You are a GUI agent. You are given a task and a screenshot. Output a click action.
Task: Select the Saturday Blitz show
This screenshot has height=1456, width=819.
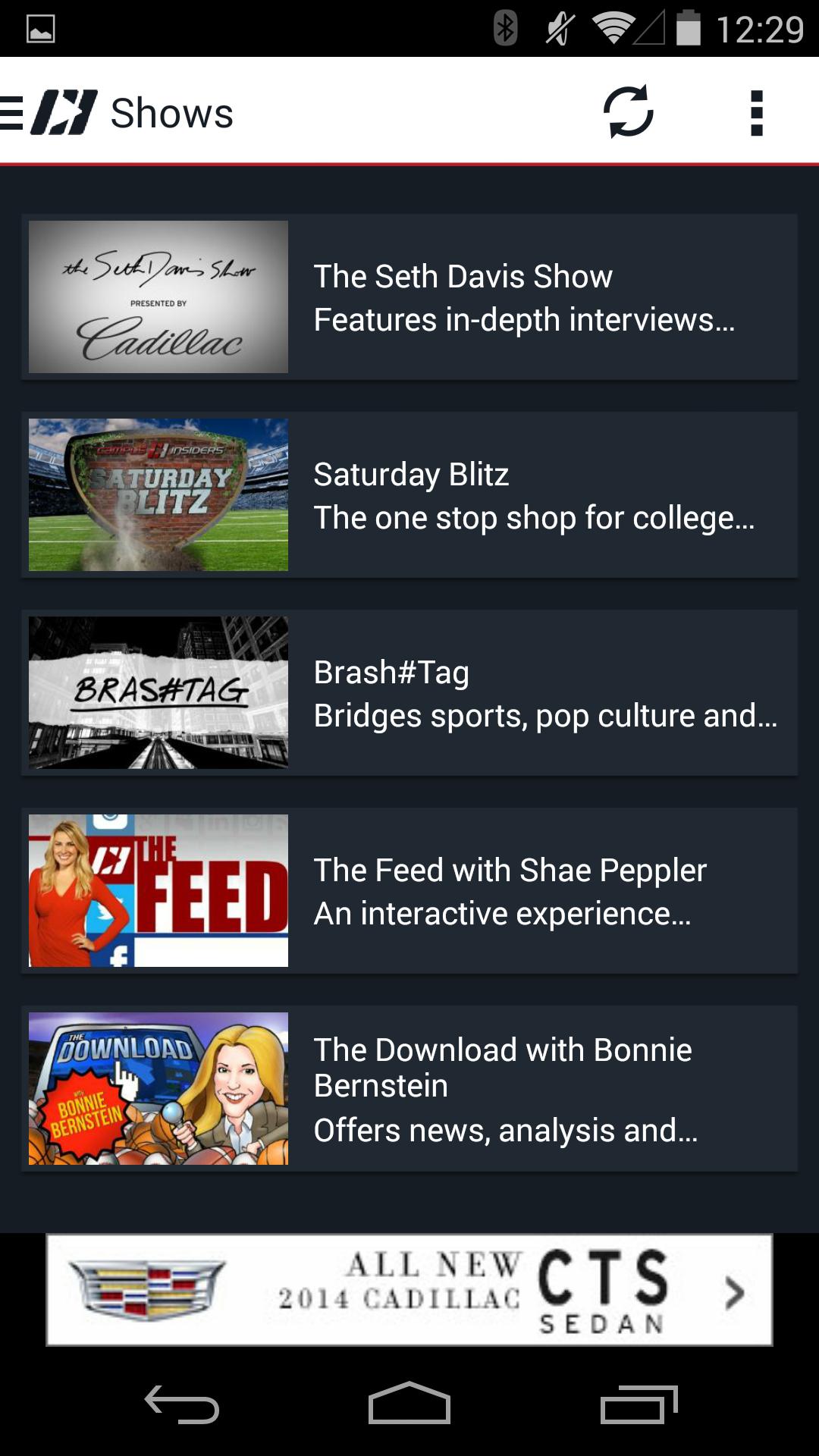point(409,494)
